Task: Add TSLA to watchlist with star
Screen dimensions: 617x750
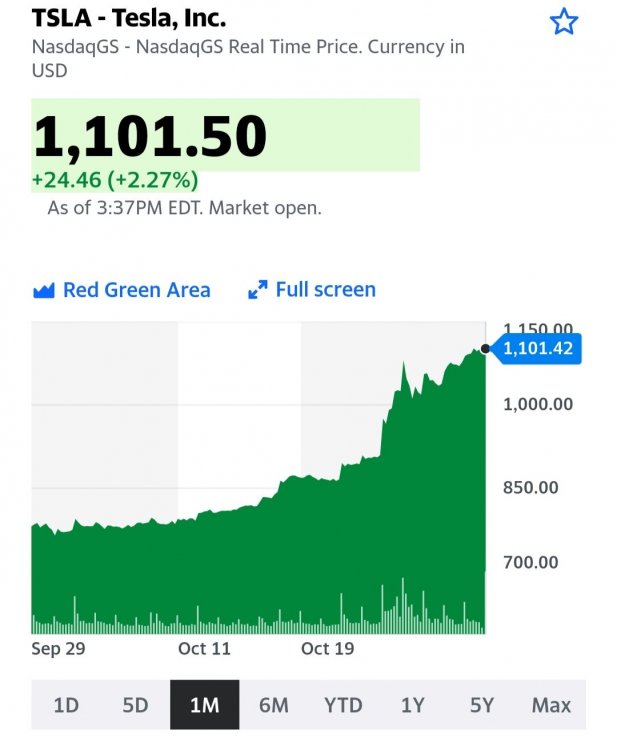Action: pos(564,22)
